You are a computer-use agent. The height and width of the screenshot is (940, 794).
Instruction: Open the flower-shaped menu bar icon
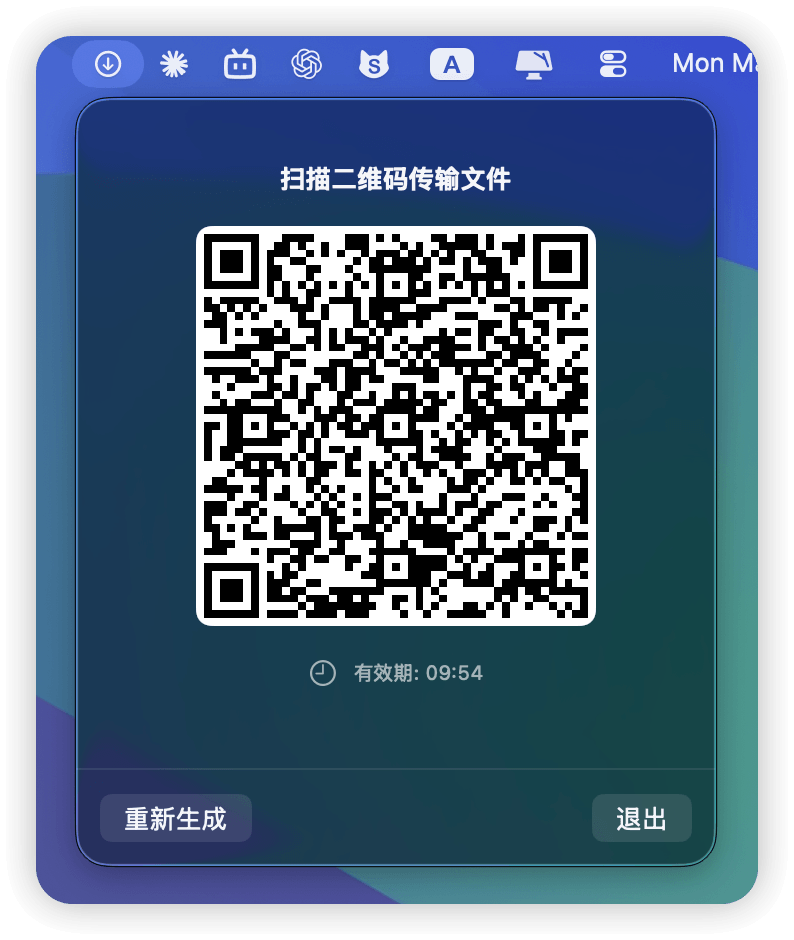(173, 63)
